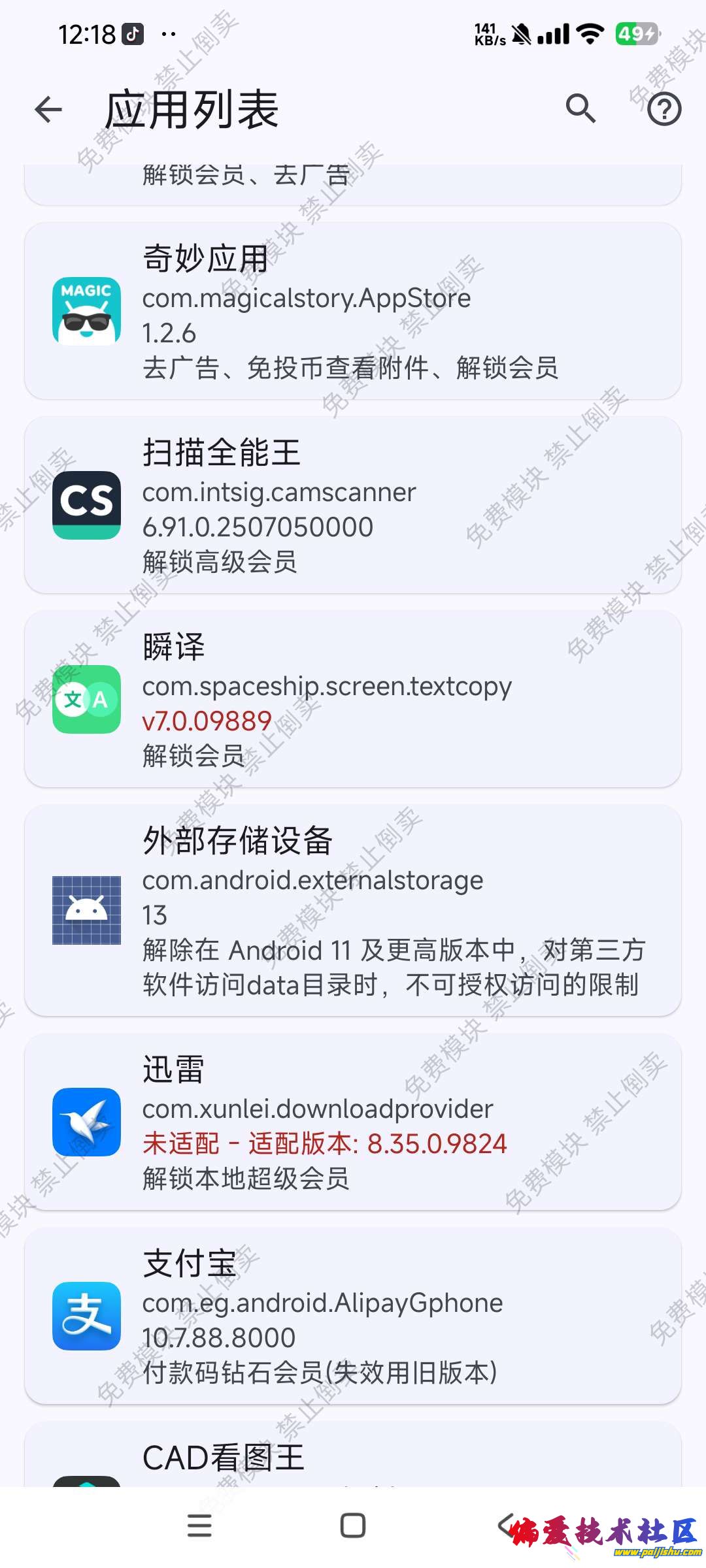706x1568 pixels.
Task: Open the 奇妙应用 entry
Action: (x=353, y=311)
